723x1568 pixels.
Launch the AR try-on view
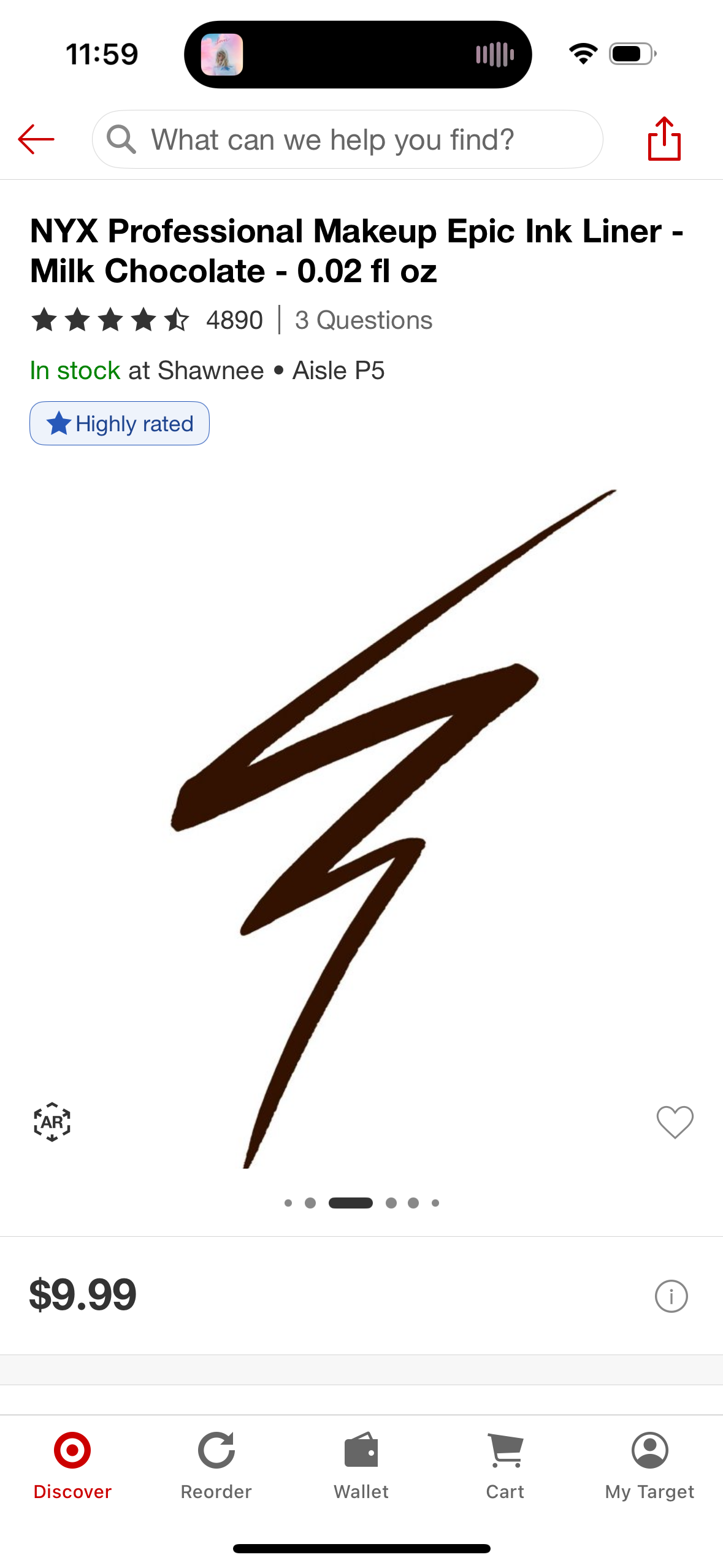tap(52, 1121)
